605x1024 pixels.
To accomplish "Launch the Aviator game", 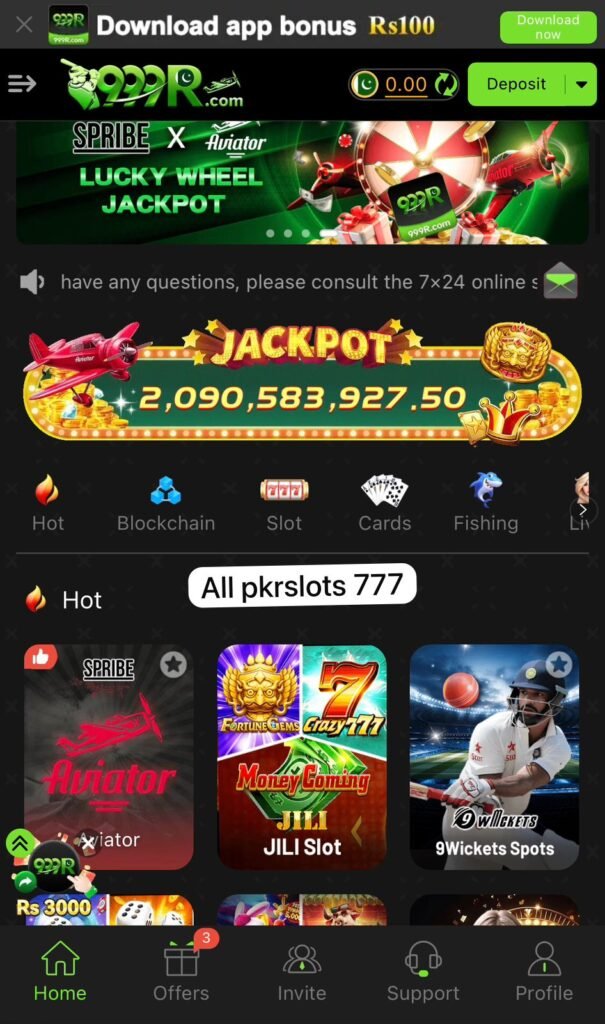I will 108,756.
